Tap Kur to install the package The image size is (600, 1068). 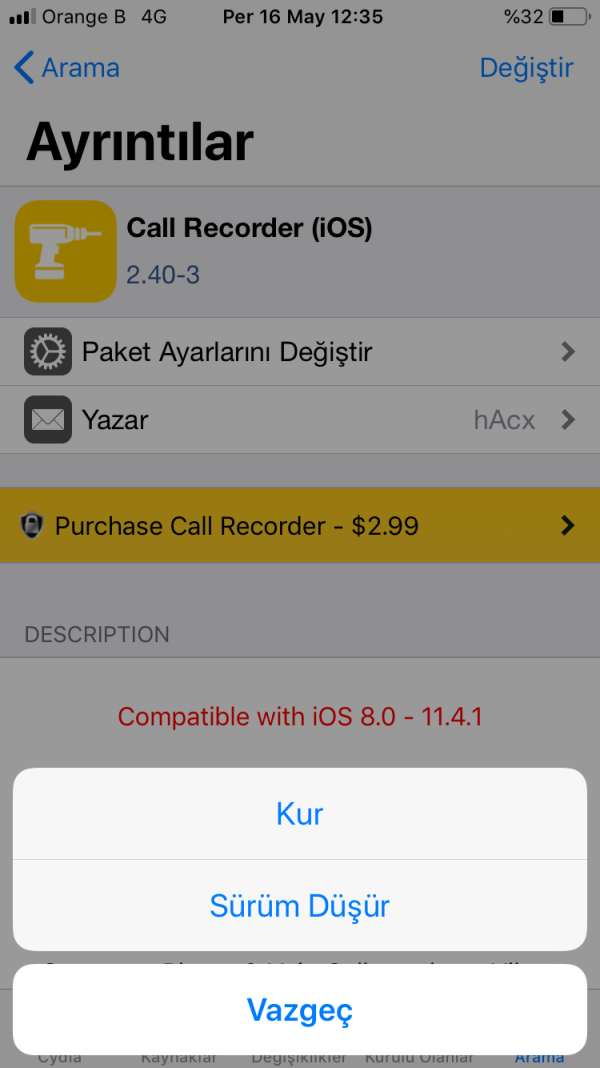click(300, 814)
